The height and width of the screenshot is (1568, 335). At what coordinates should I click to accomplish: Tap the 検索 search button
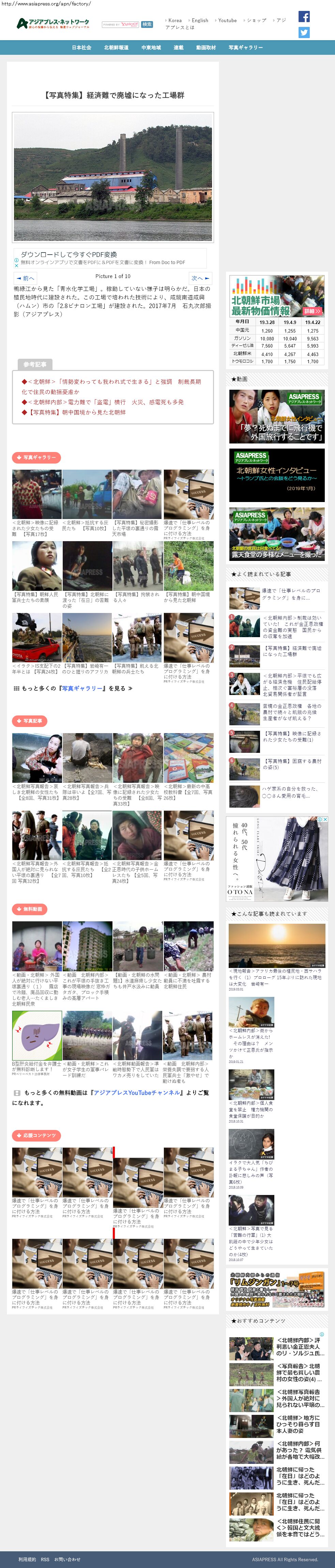click(x=147, y=25)
